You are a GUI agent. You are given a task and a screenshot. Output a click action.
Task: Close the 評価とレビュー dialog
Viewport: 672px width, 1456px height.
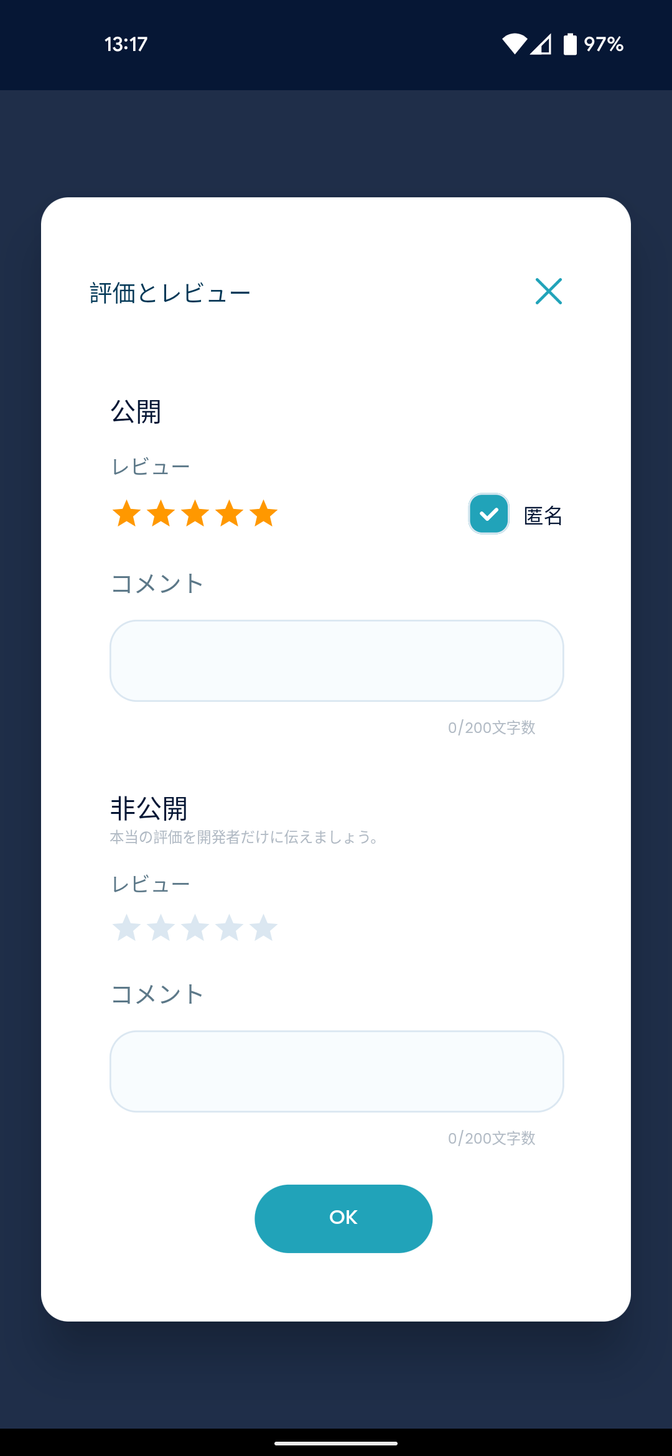[x=548, y=291]
